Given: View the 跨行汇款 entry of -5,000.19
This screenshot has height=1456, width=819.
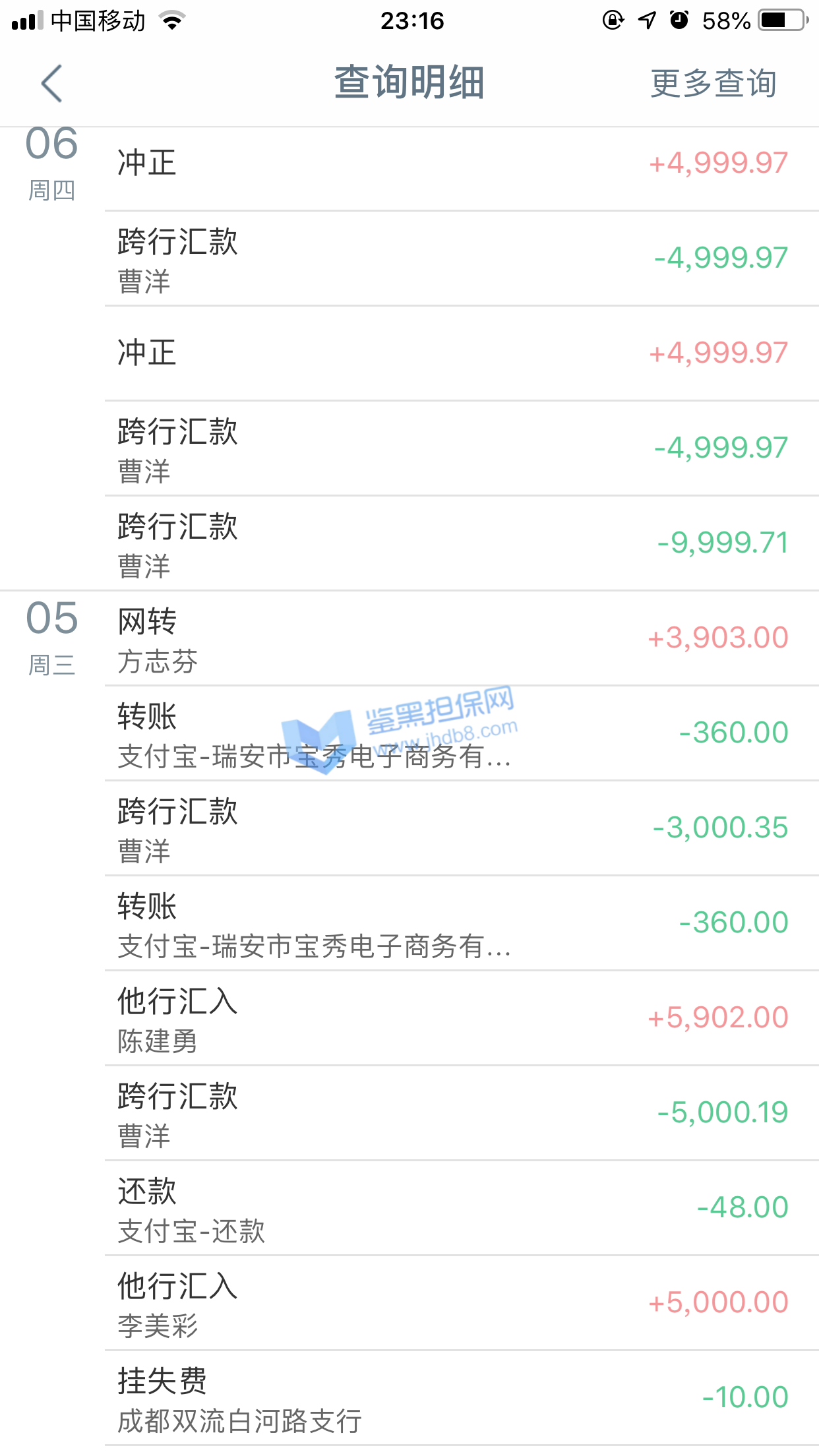Looking at the screenshot, I should [455, 1113].
